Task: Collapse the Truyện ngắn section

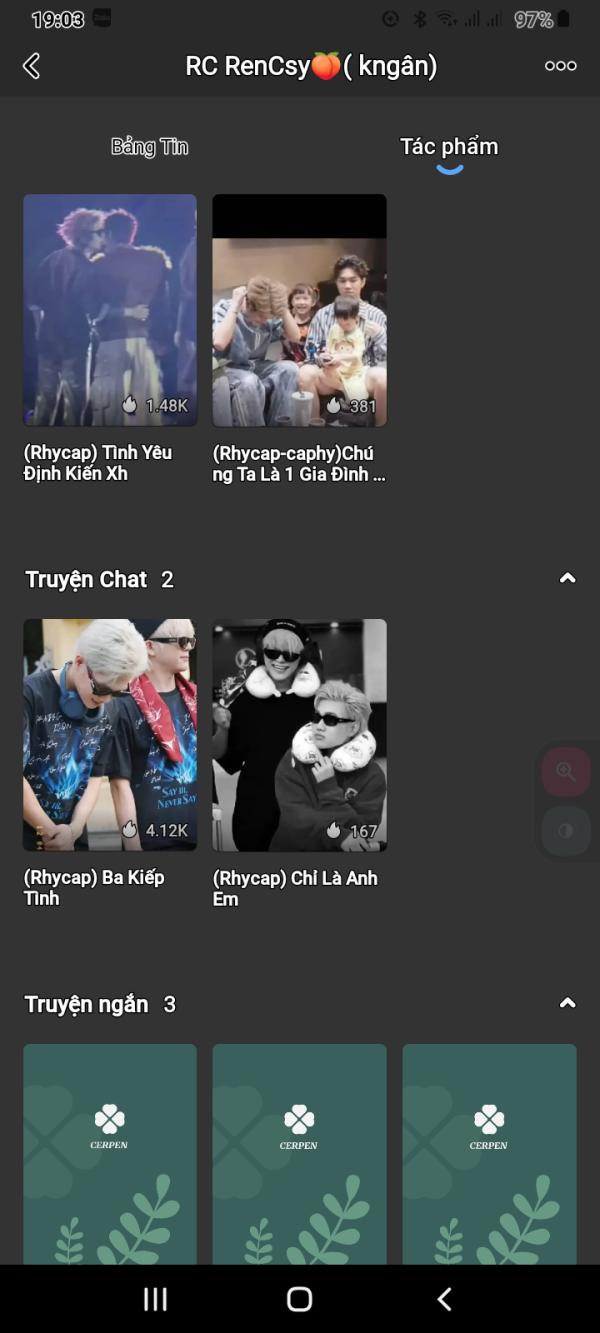Action: click(567, 1003)
